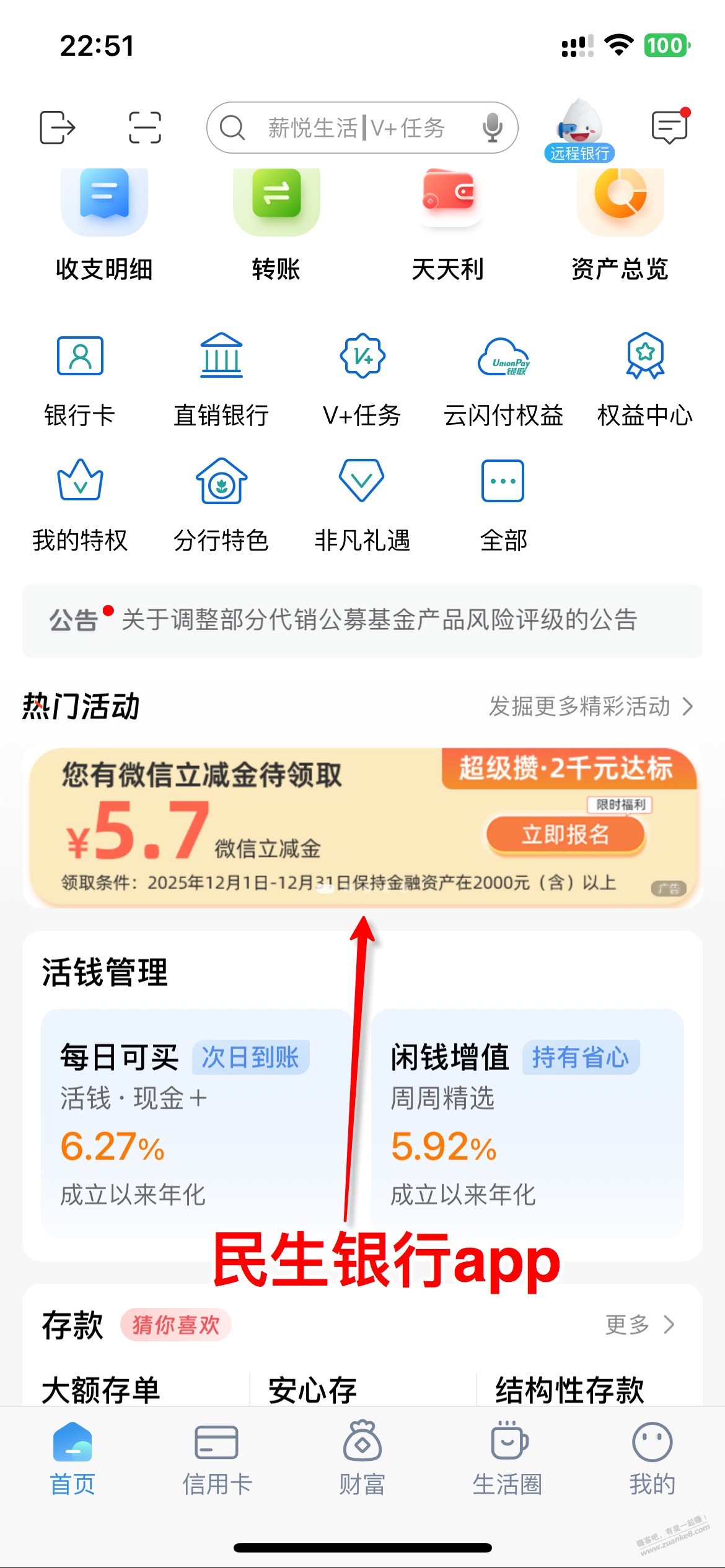Switch to the 财富 tab

[x=362, y=1458]
